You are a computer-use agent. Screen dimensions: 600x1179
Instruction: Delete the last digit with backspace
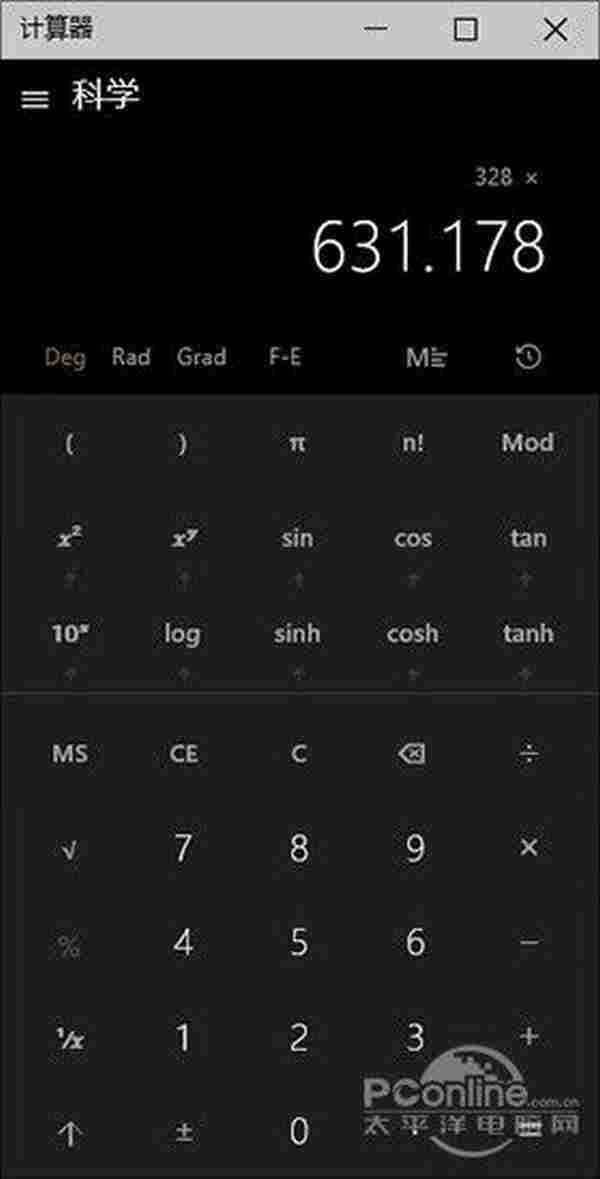(x=412, y=754)
